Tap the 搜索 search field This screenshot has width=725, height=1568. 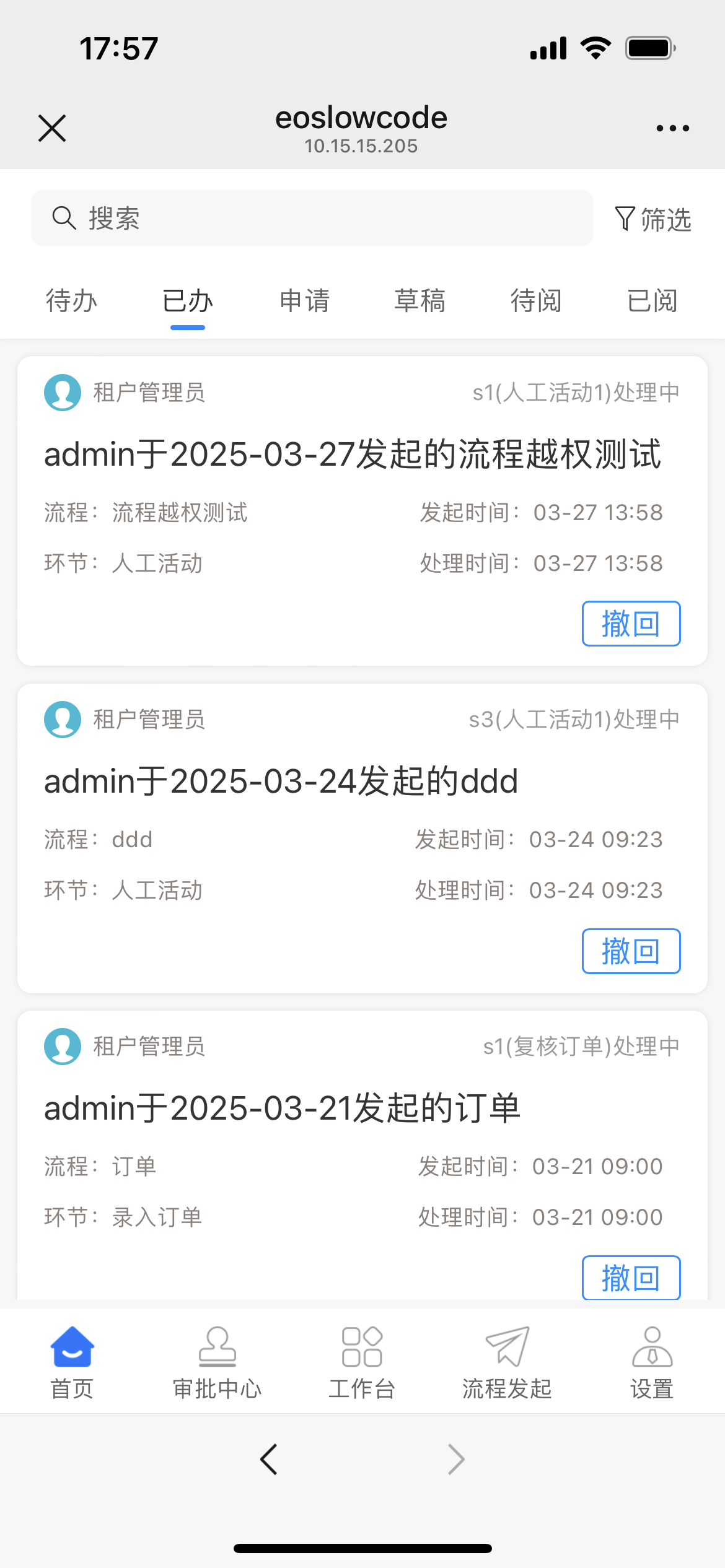click(x=312, y=218)
